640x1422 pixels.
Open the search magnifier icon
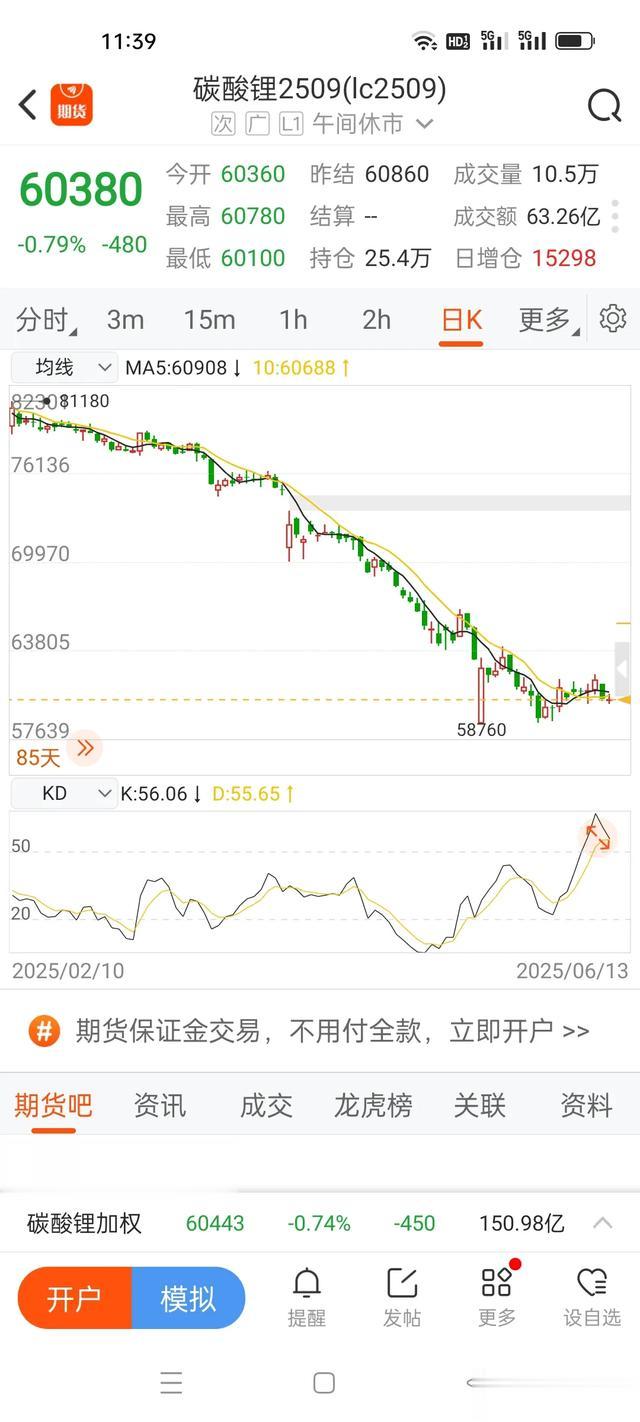point(604,105)
